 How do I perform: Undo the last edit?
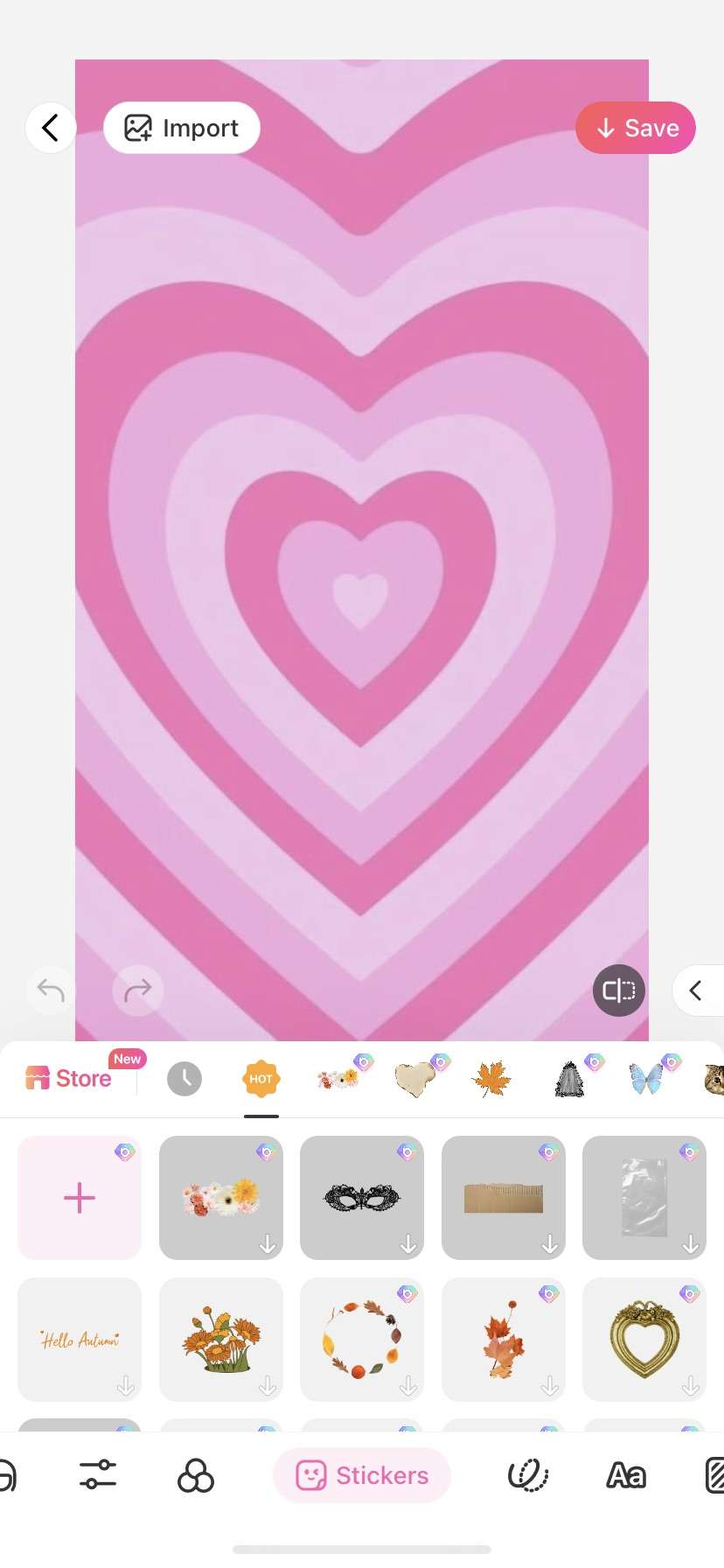[x=51, y=990]
